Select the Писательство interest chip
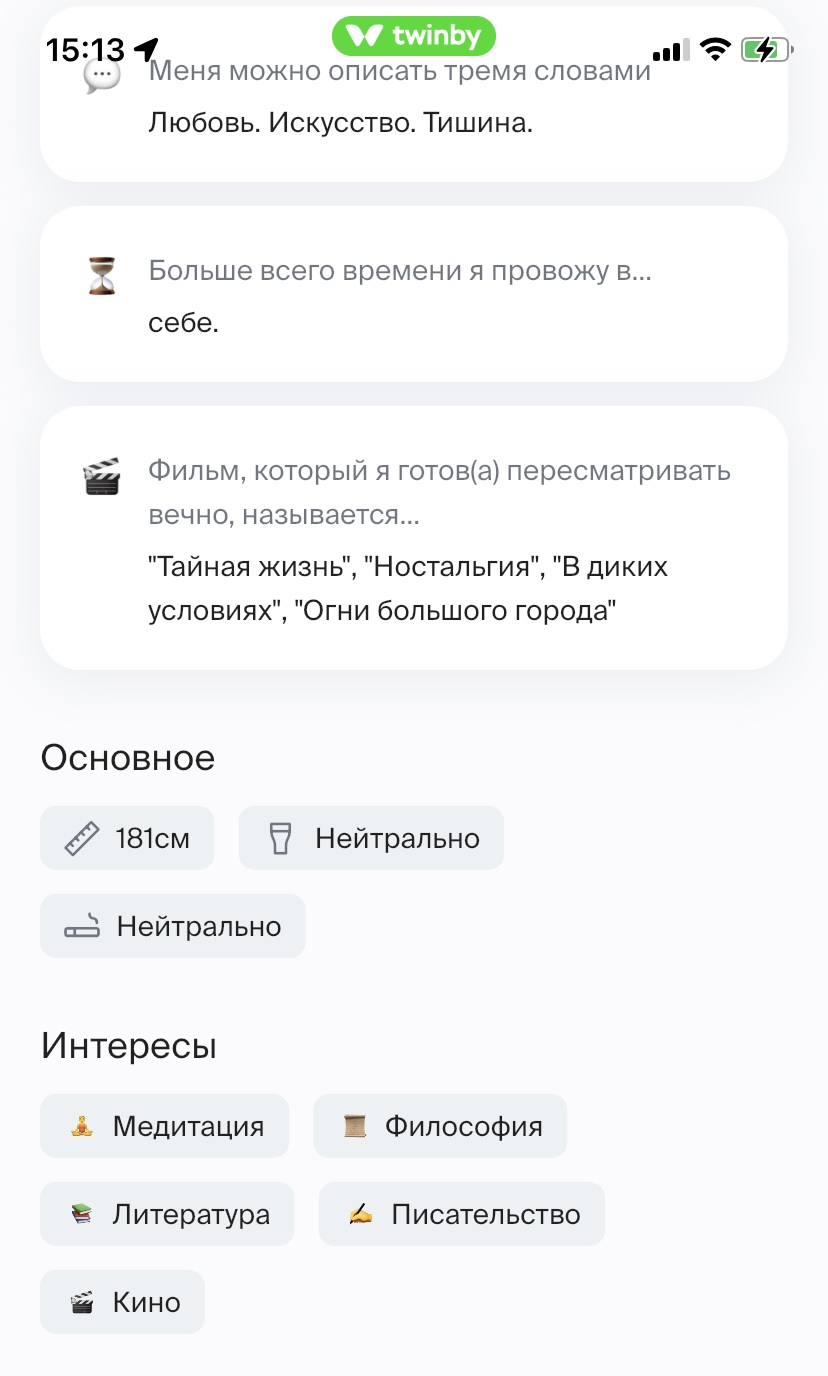 click(461, 1214)
